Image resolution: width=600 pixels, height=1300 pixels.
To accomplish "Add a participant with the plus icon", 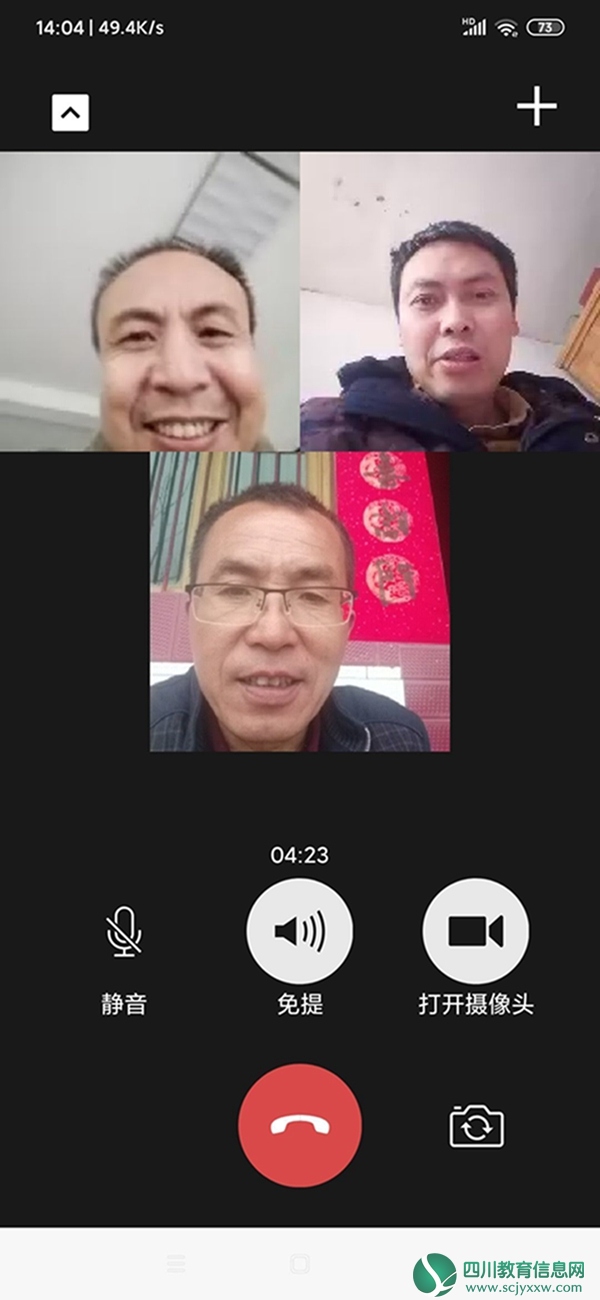I will click(x=536, y=106).
